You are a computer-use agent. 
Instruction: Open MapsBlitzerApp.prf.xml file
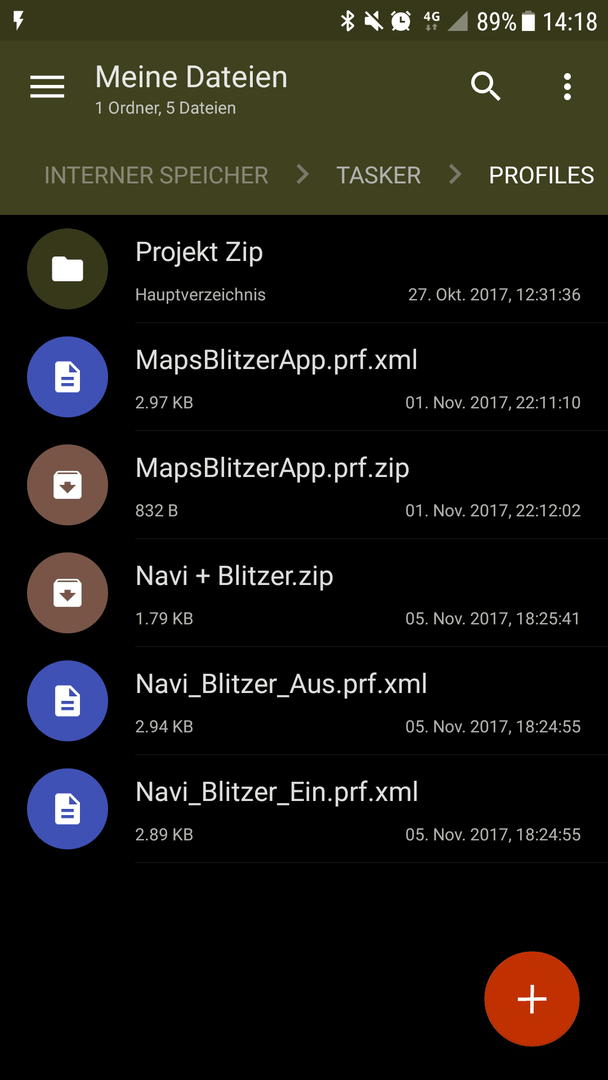coord(304,377)
